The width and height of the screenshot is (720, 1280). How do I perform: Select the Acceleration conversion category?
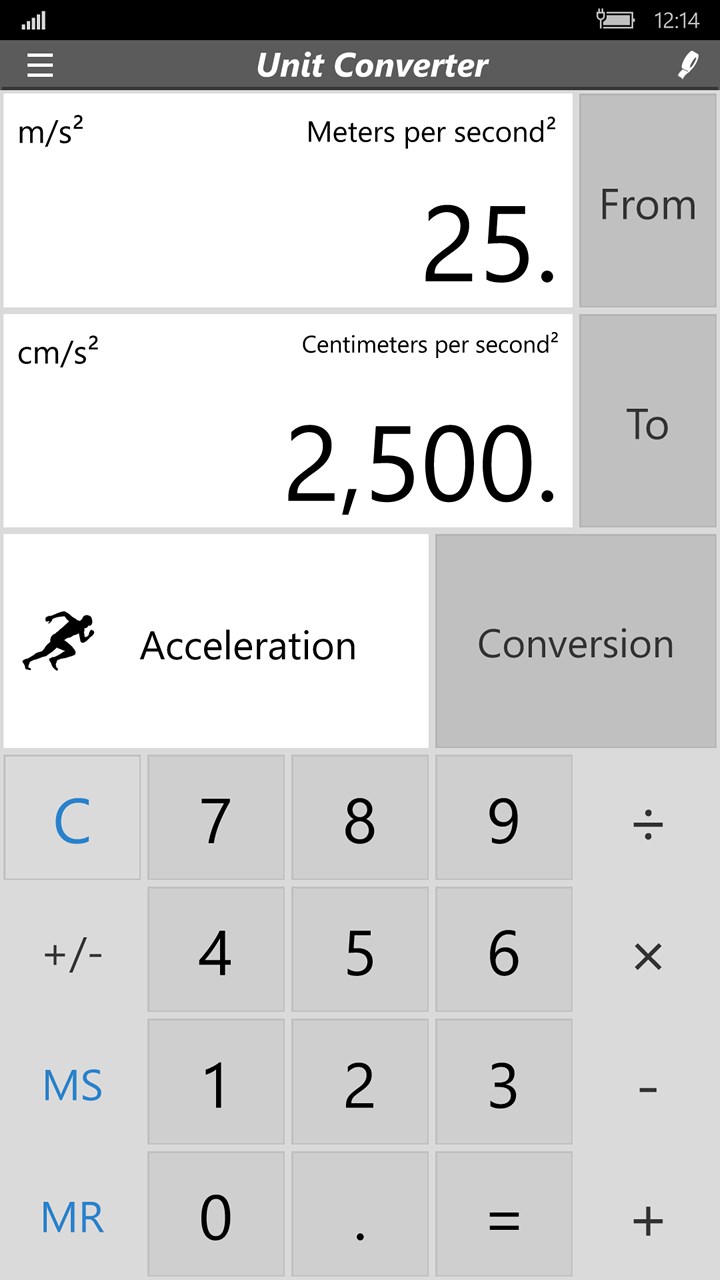click(214, 642)
